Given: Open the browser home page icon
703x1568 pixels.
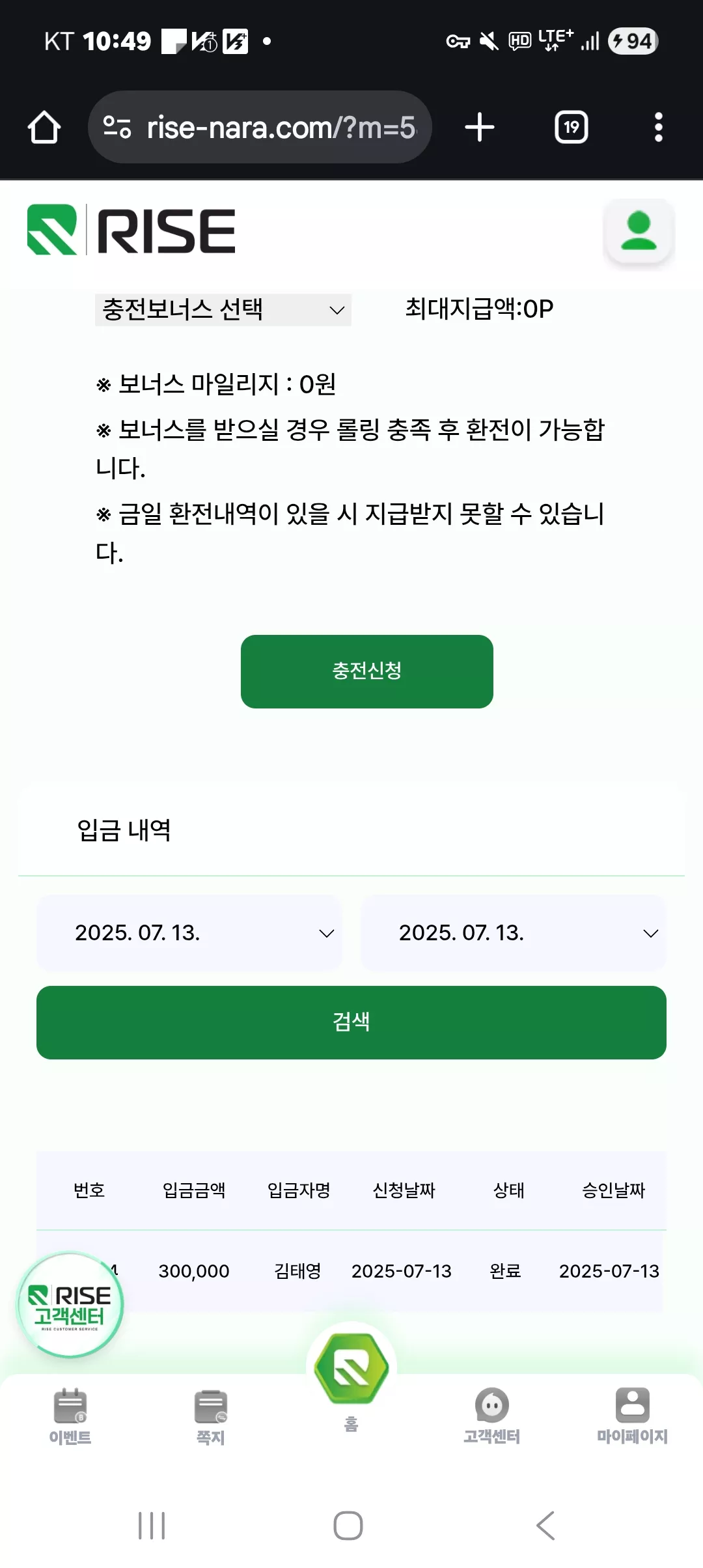Looking at the screenshot, I should coord(44,127).
